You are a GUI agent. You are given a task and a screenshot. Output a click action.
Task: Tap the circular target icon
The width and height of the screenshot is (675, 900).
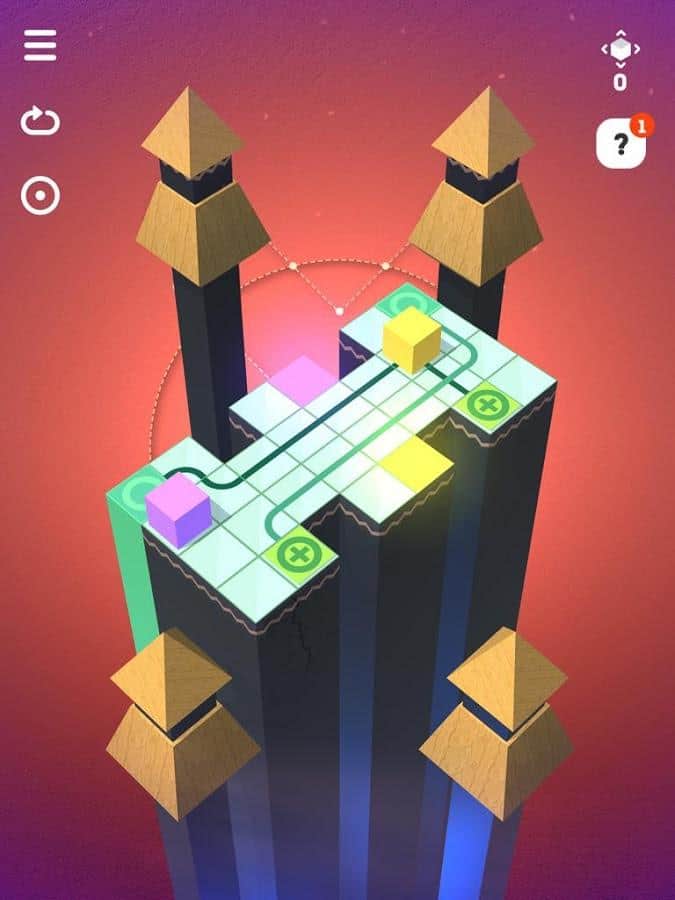pos(40,196)
